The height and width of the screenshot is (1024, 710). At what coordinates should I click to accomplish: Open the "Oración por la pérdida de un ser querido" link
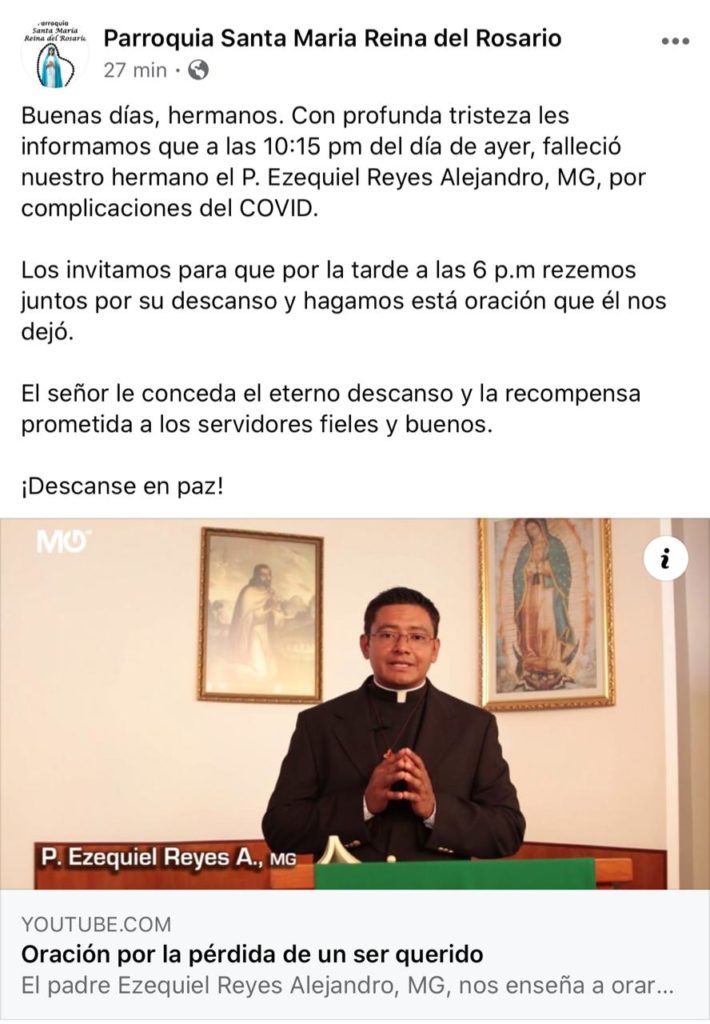click(252, 952)
